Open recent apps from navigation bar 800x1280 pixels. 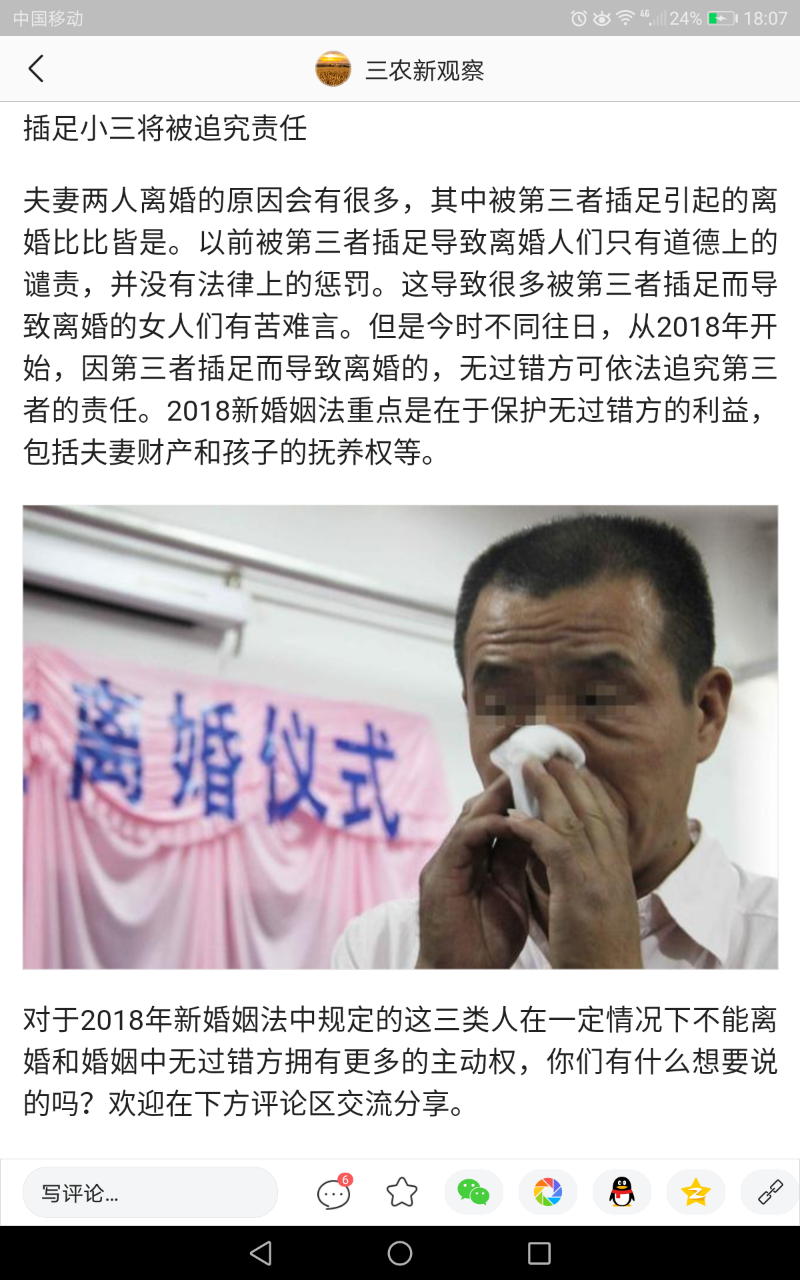tap(539, 1253)
